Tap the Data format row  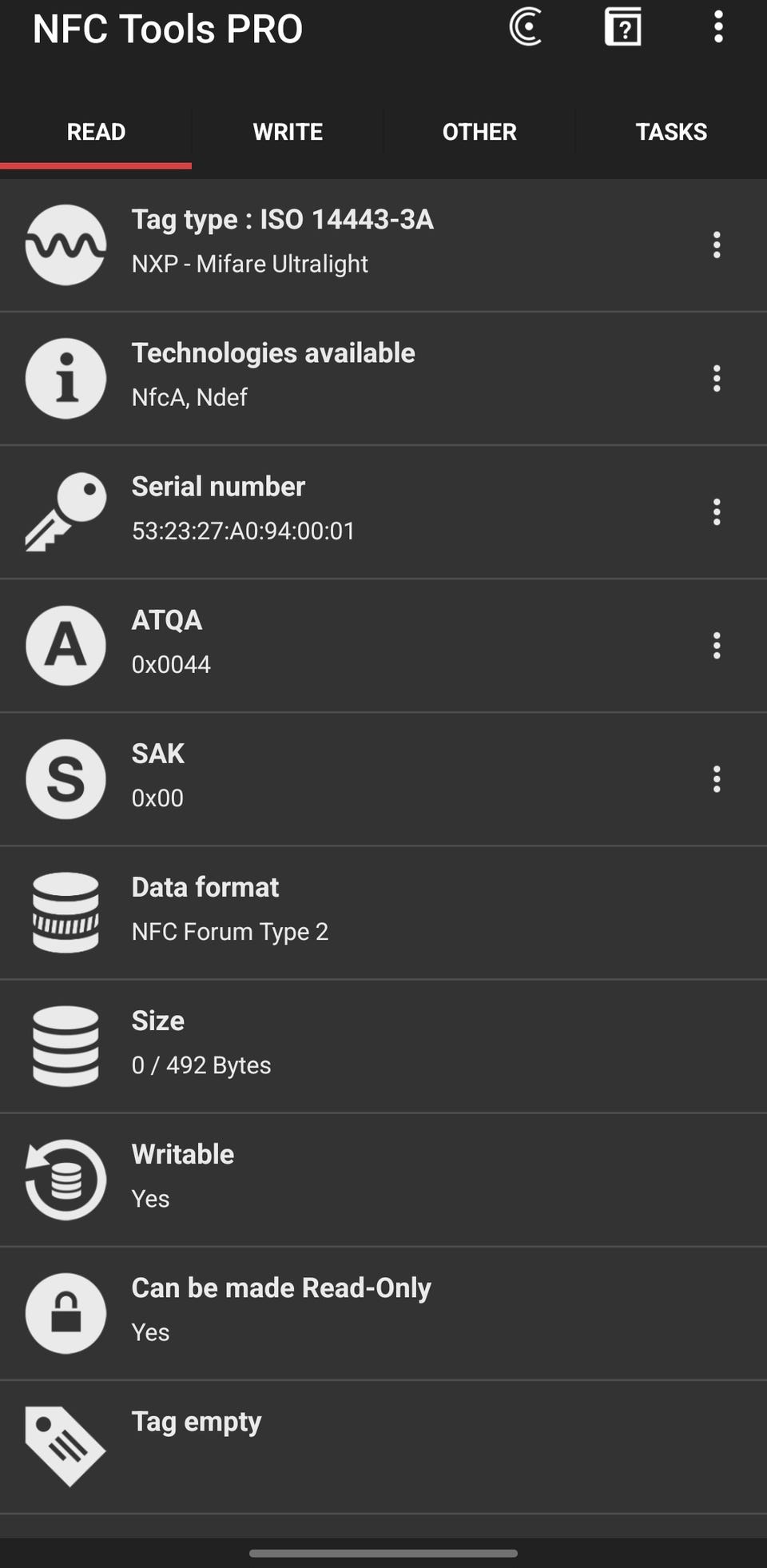[383, 912]
